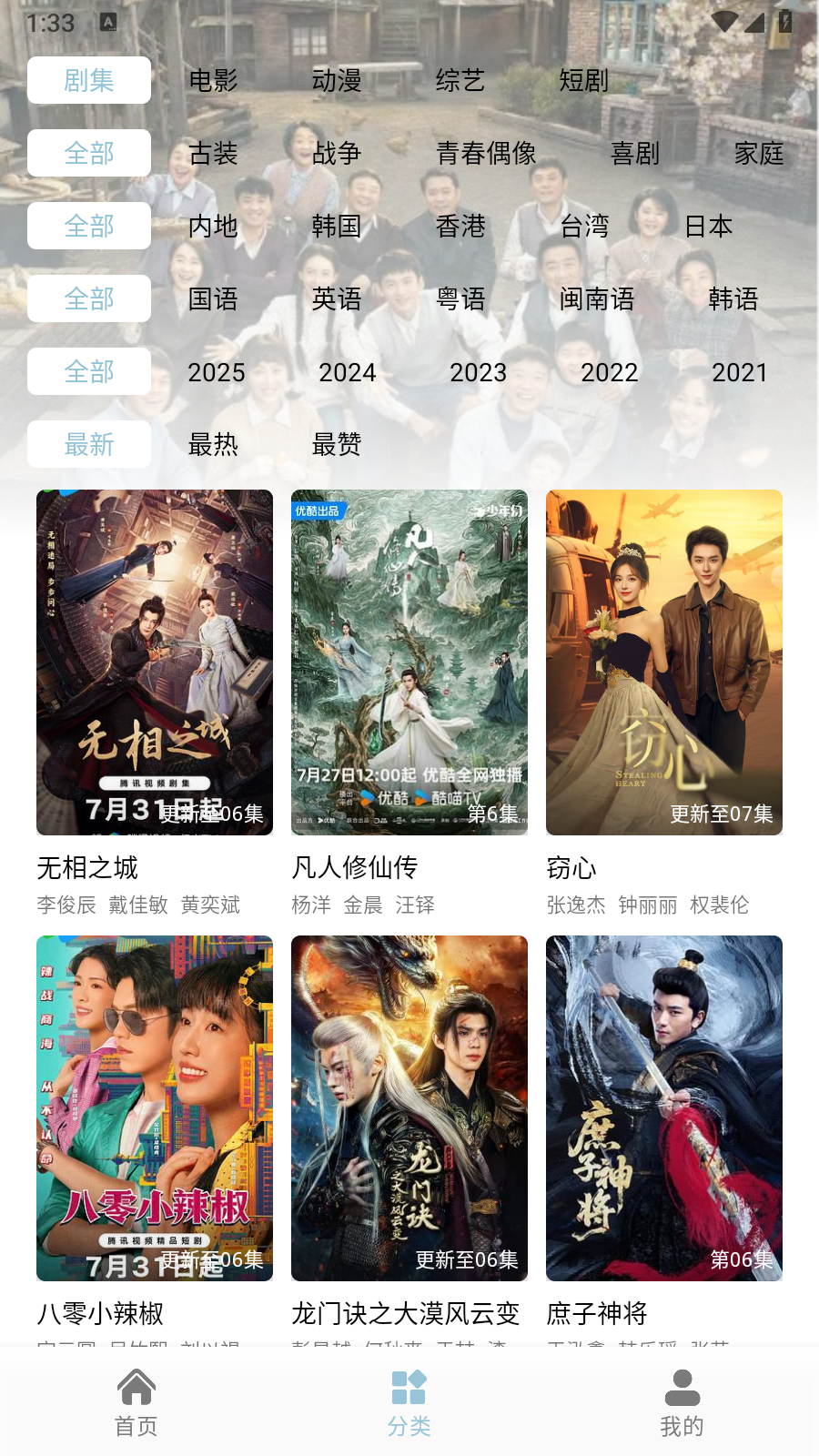Viewport: 819px width, 1456px height.
Task: Filter region to 韩国
Action: pos(337,227)
